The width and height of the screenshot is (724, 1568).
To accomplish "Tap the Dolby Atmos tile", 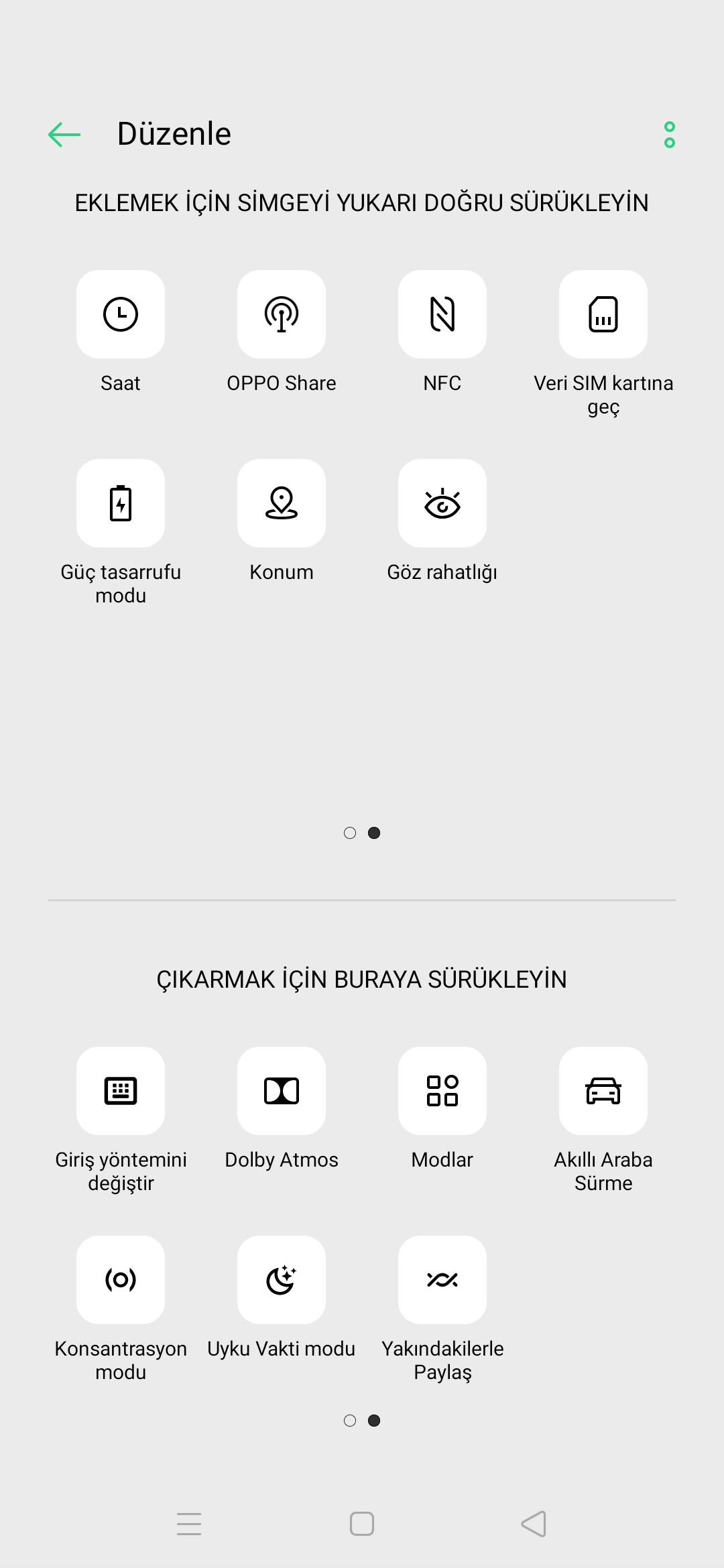I will coord(282,1091).
